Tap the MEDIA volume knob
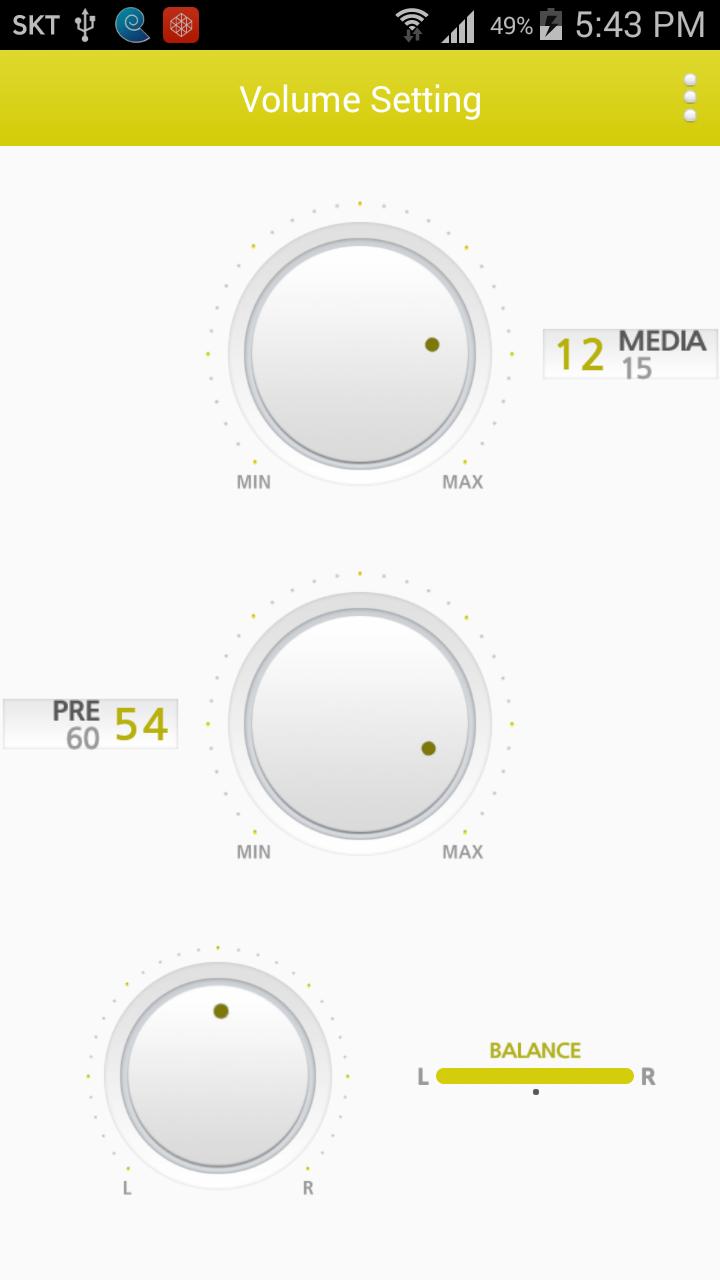This screenshot has width=720, height=1280. 359,353
